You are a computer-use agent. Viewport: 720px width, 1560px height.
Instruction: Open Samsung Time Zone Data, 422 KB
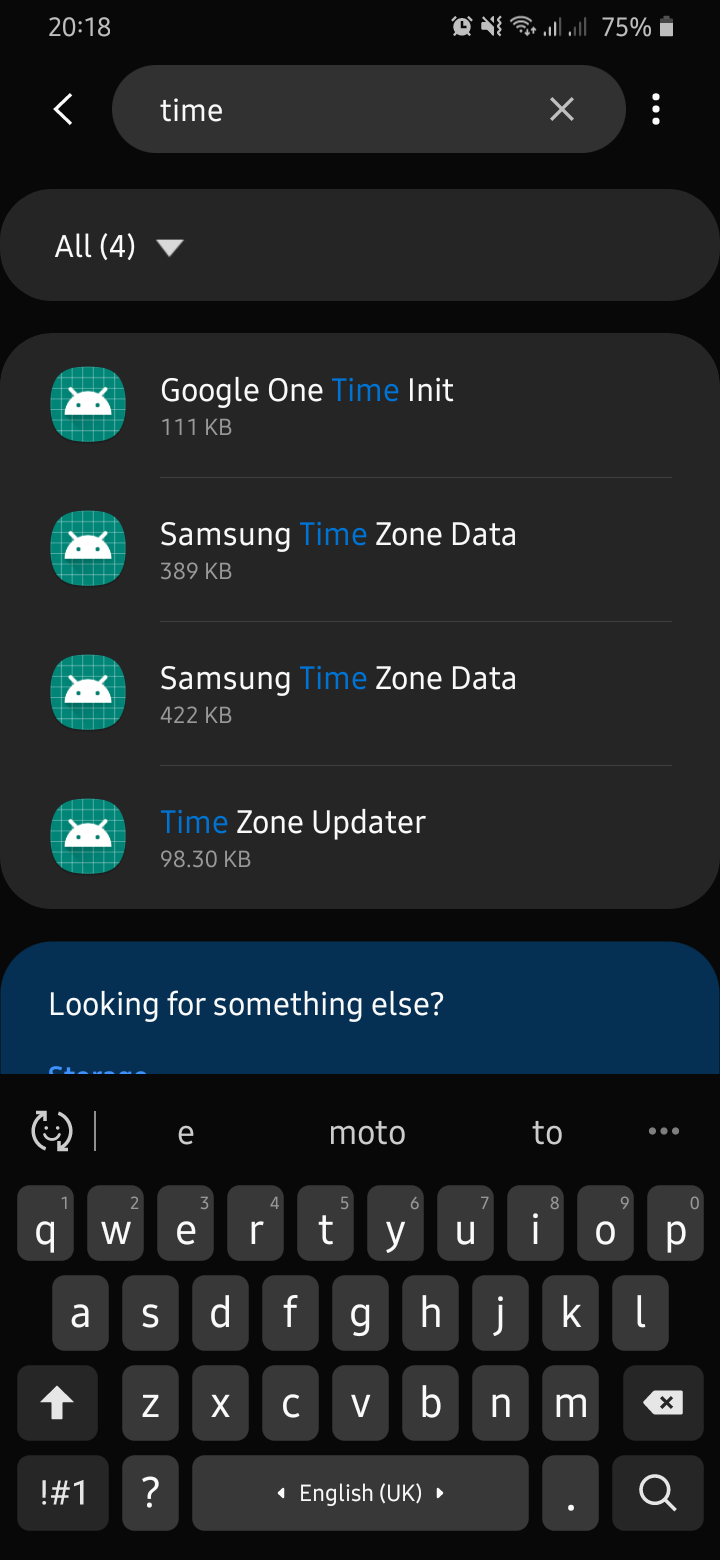(360, 693)
